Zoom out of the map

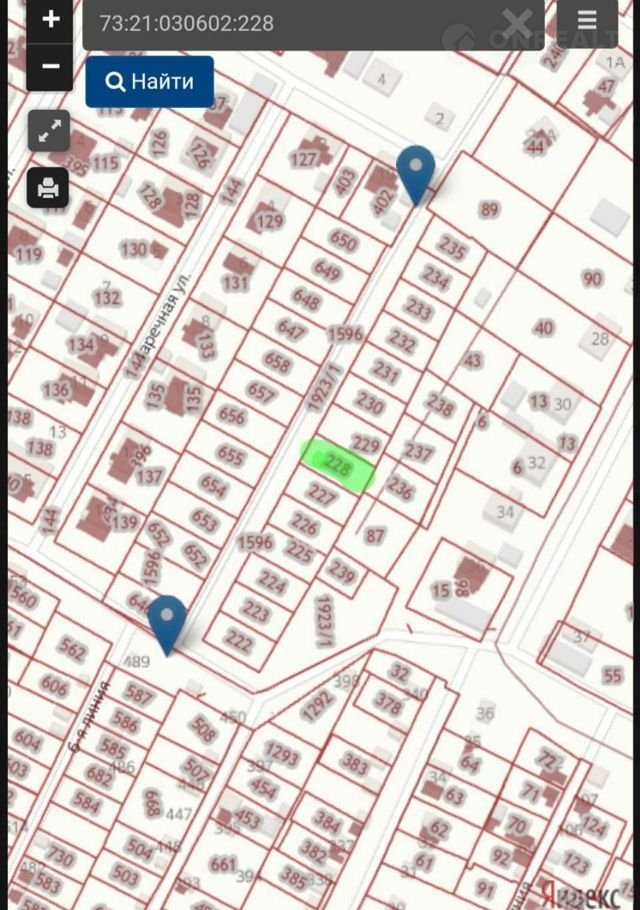pos(50,67)
